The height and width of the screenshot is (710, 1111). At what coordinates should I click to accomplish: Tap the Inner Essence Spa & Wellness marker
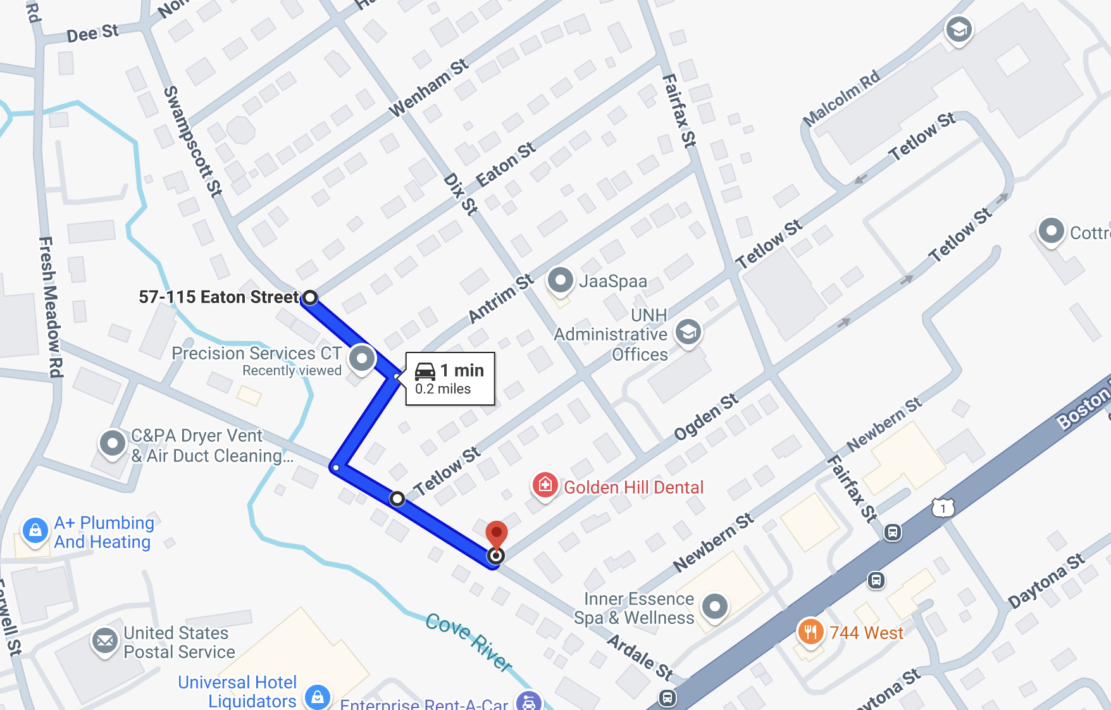pyautogui.click(x=714, y=606)
